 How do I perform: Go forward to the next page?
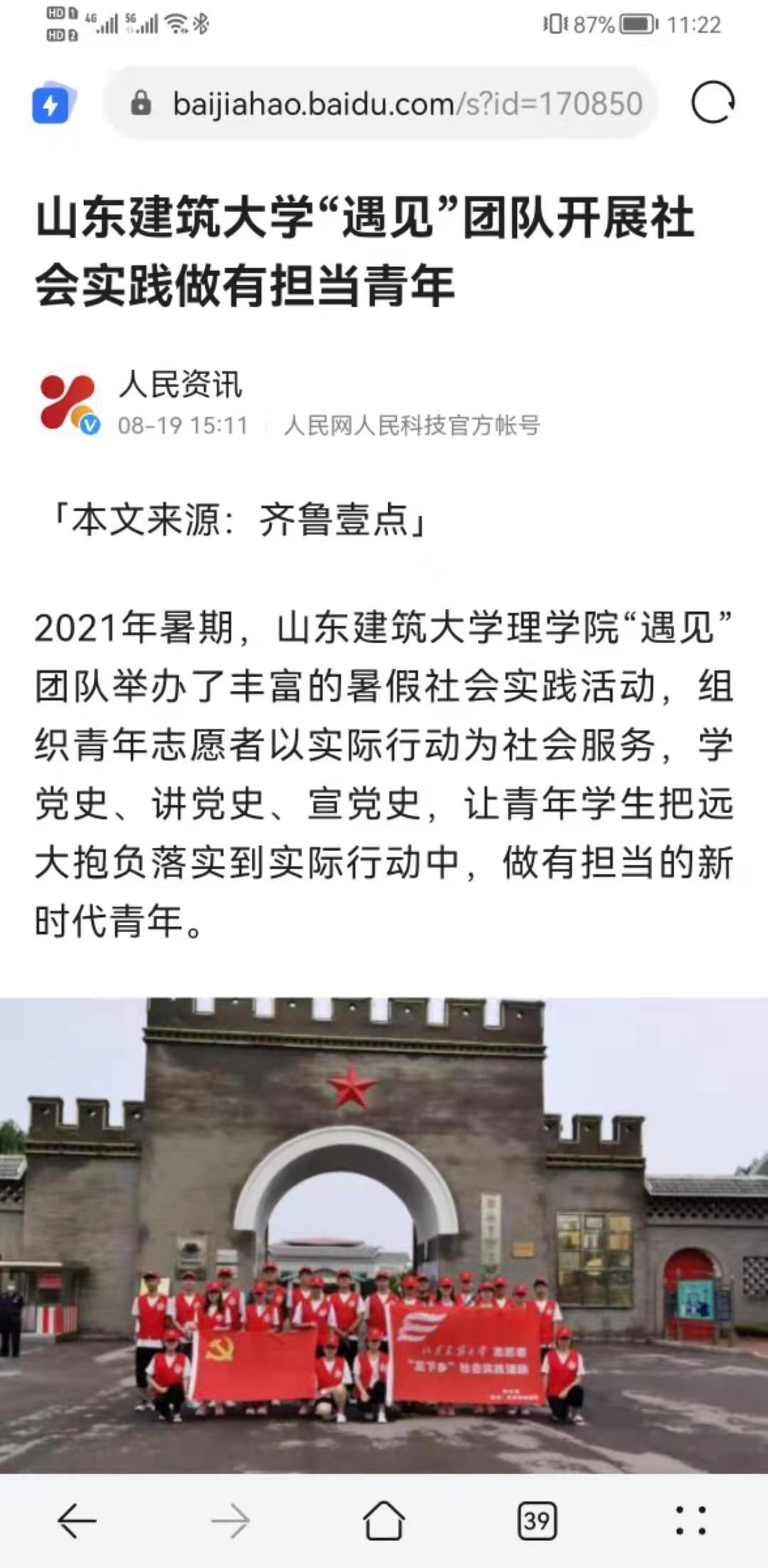pos(230,1521)
